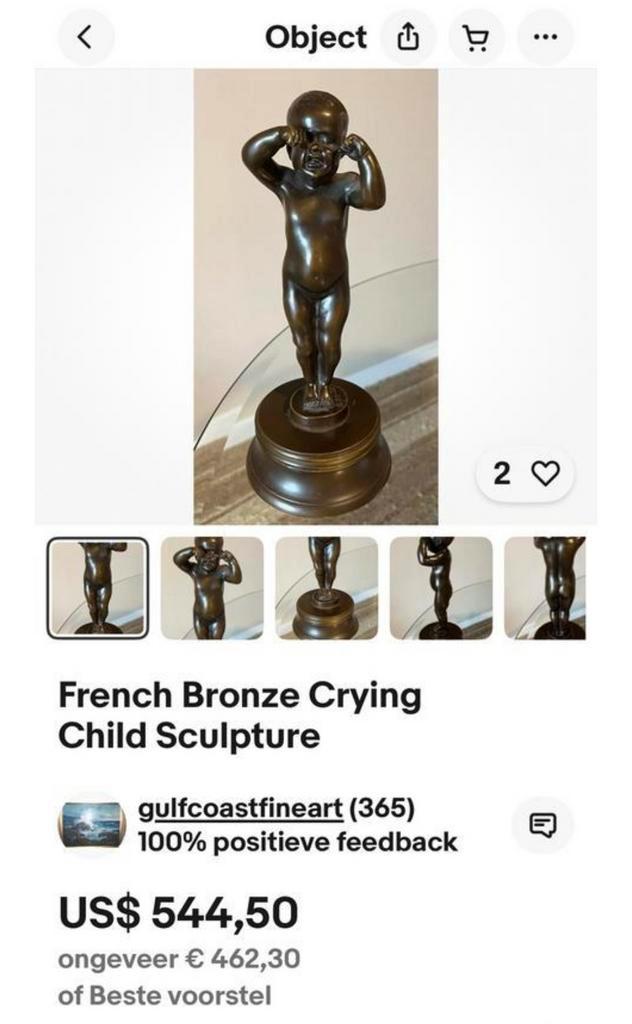
Task: Open the three-dot overflow menu
Action: pos(545,38)
